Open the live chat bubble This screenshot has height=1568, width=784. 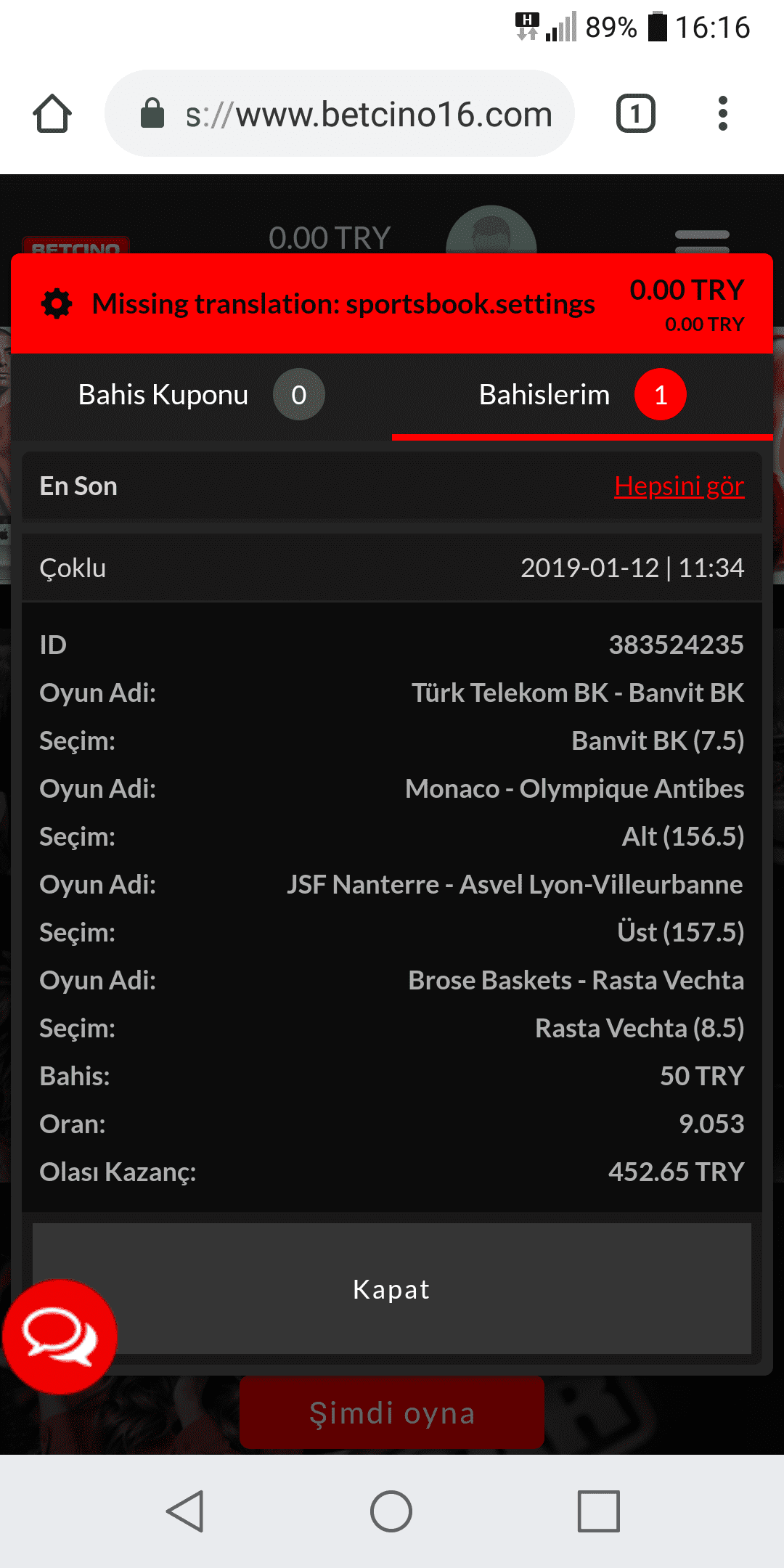[60, 1336]
